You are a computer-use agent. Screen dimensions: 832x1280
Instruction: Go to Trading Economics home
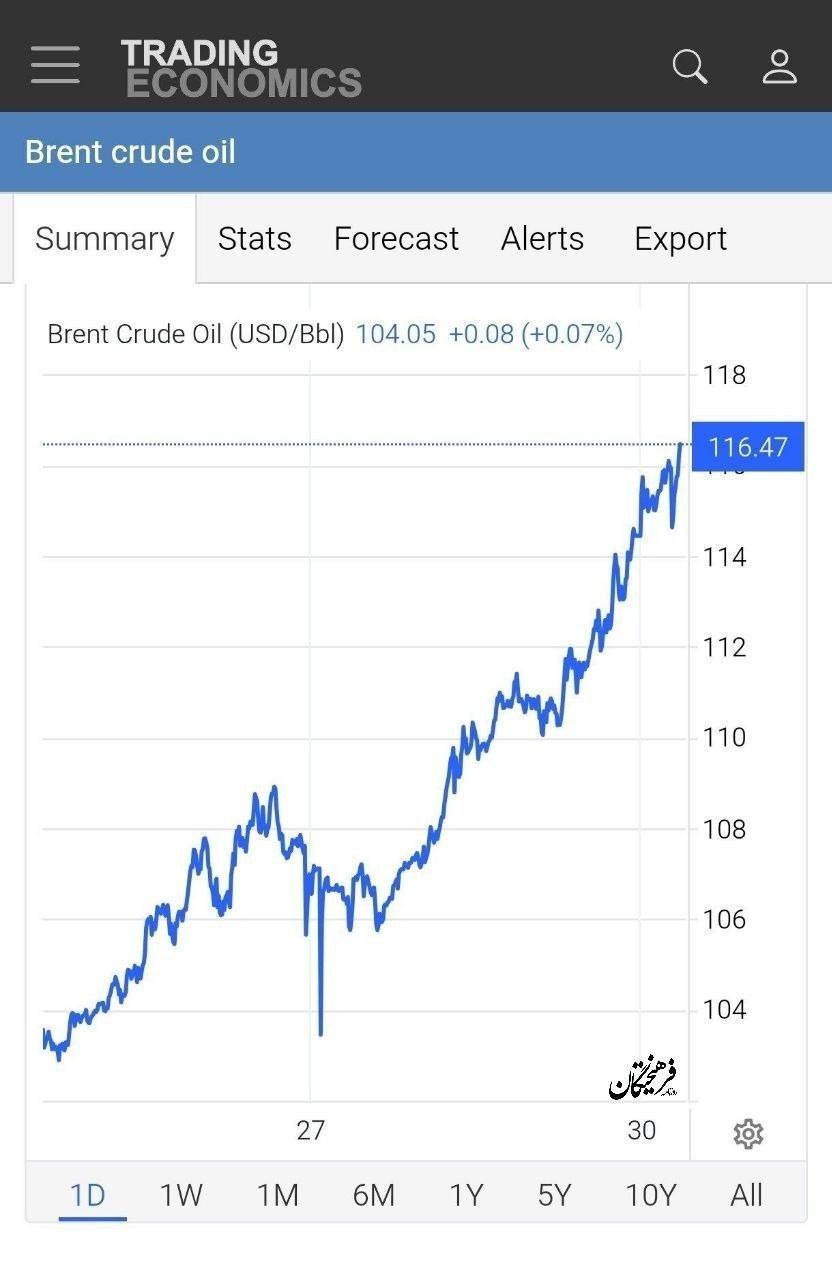pyautogui.click(x=241, y=68)
